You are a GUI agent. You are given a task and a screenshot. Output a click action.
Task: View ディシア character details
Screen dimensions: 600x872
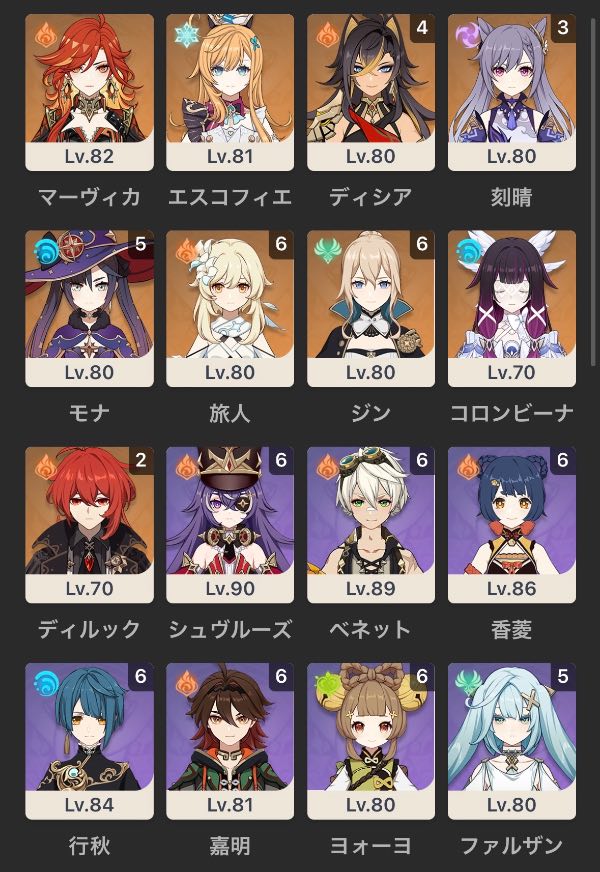371,92
